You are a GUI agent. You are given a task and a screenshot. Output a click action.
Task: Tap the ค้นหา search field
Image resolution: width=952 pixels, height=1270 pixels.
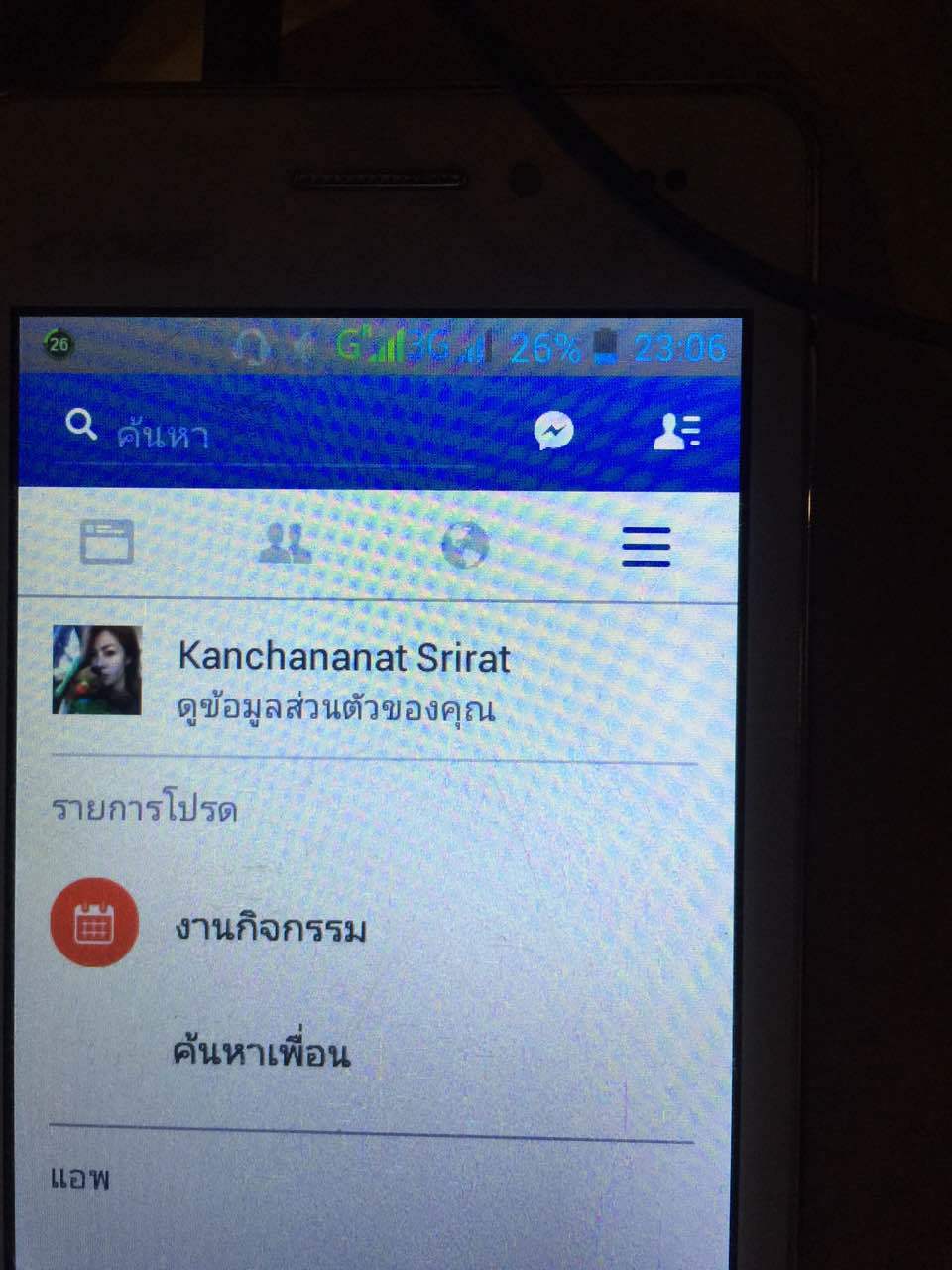coord(268,435)
